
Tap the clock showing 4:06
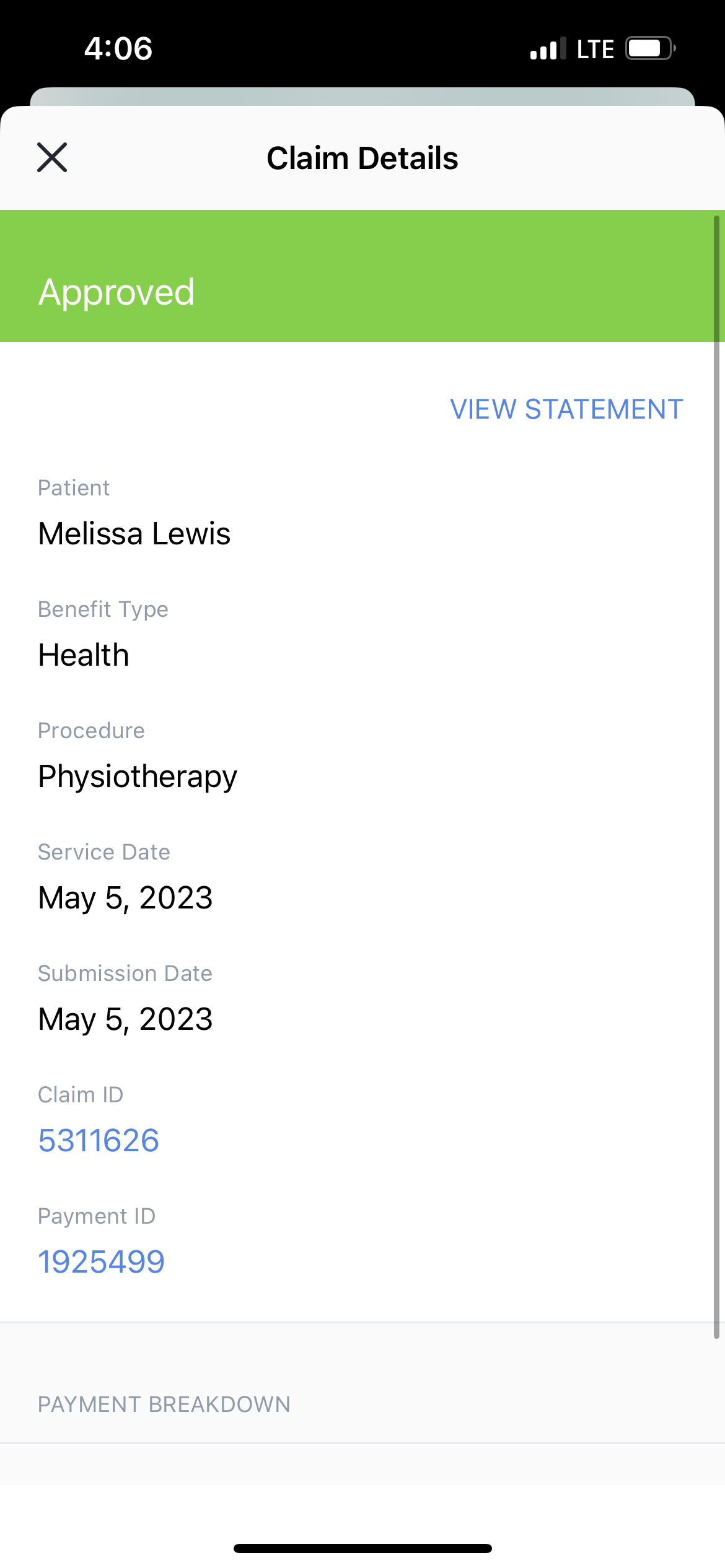point(118,49)
